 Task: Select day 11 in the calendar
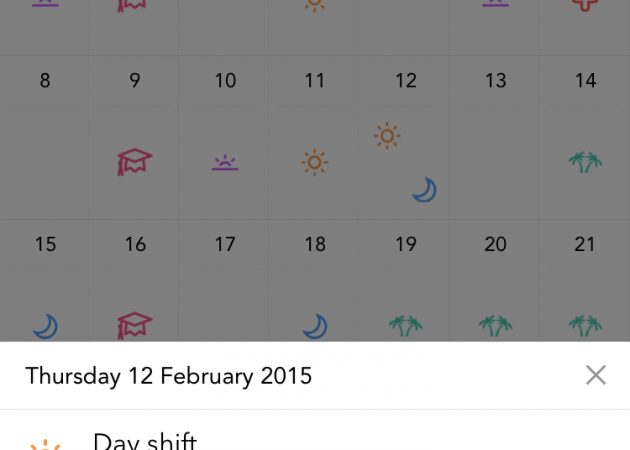click(x=315, y=135)
